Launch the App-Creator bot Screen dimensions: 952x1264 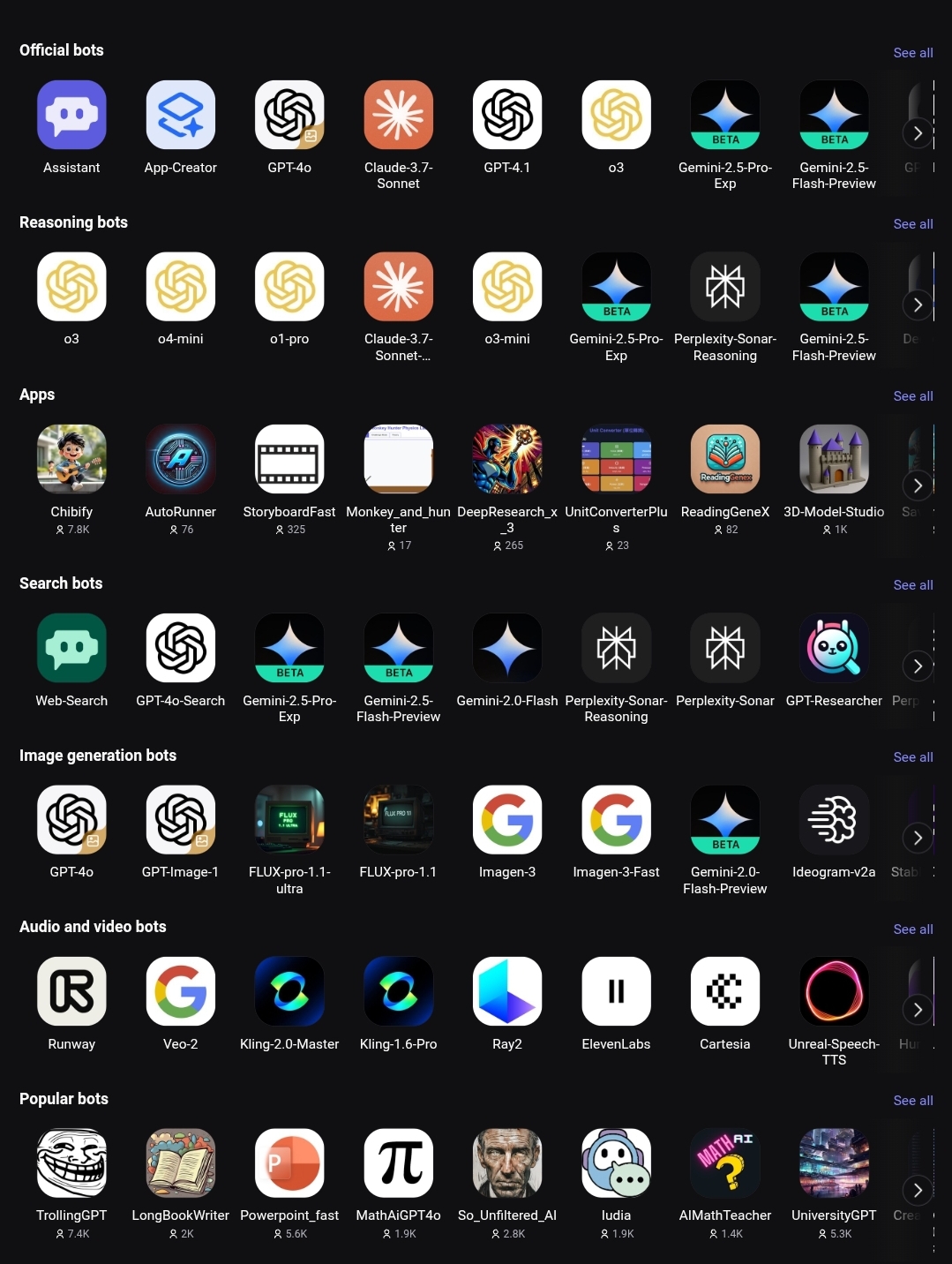[181, 115]
